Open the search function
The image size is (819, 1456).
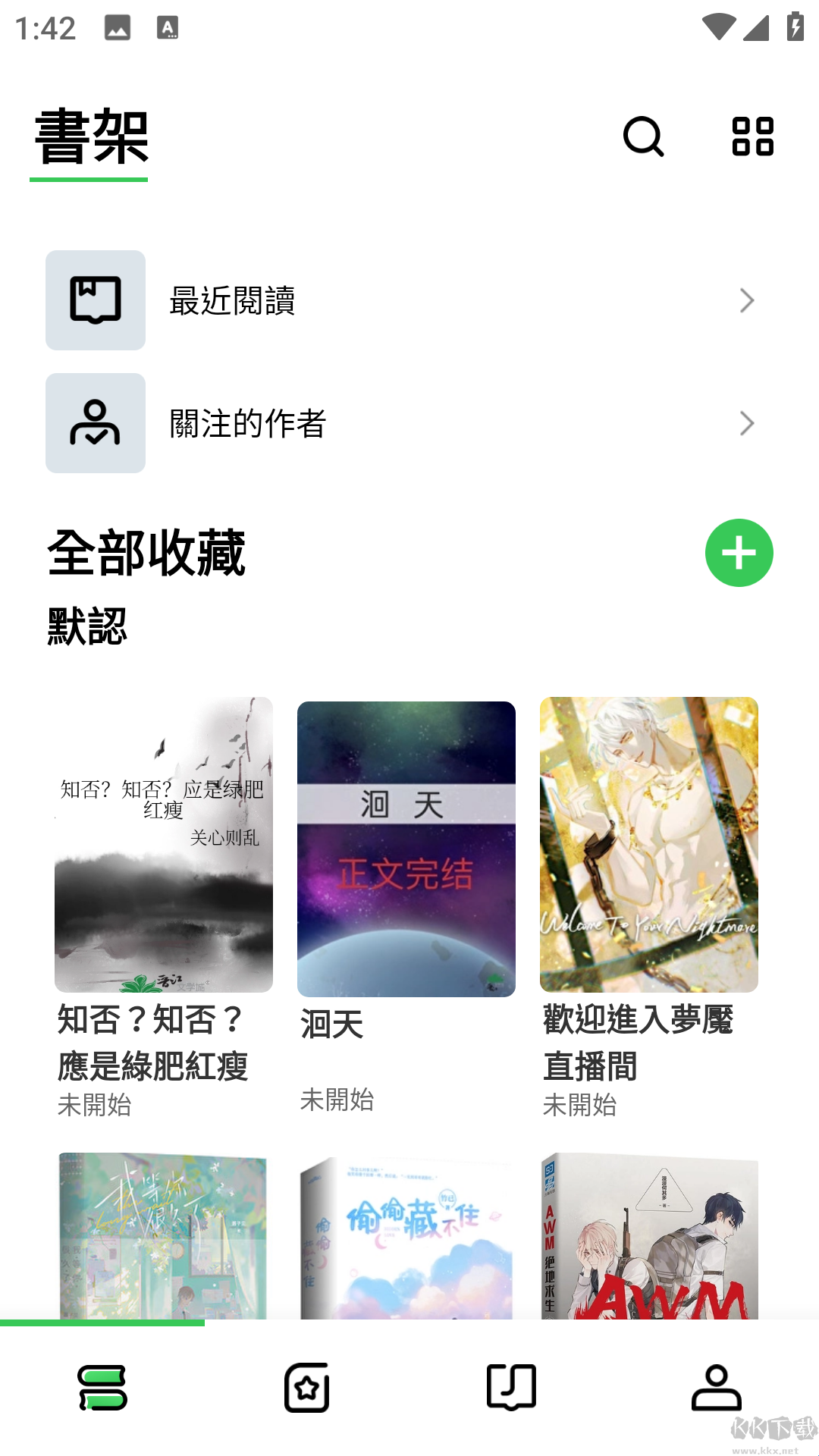pos(643,138)
